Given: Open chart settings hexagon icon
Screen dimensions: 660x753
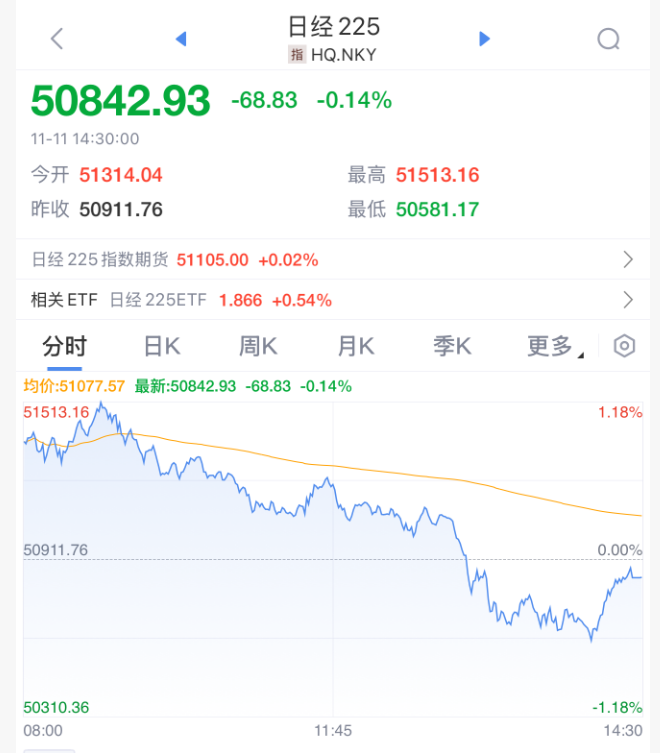Looking at the screenshot, I should (x=624, y=347).
